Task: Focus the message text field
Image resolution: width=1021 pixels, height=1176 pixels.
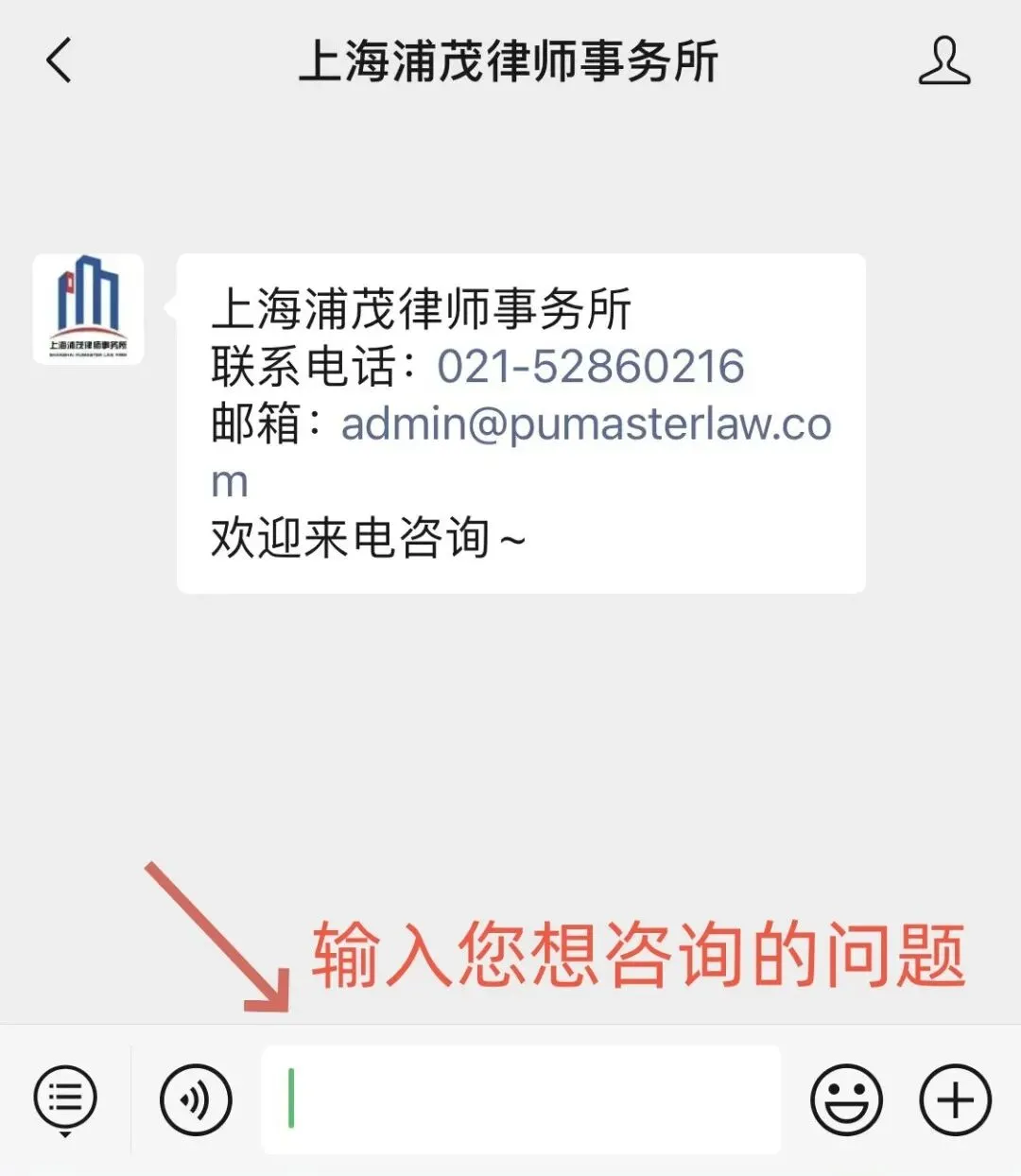Action: [x=521, y=1099]
